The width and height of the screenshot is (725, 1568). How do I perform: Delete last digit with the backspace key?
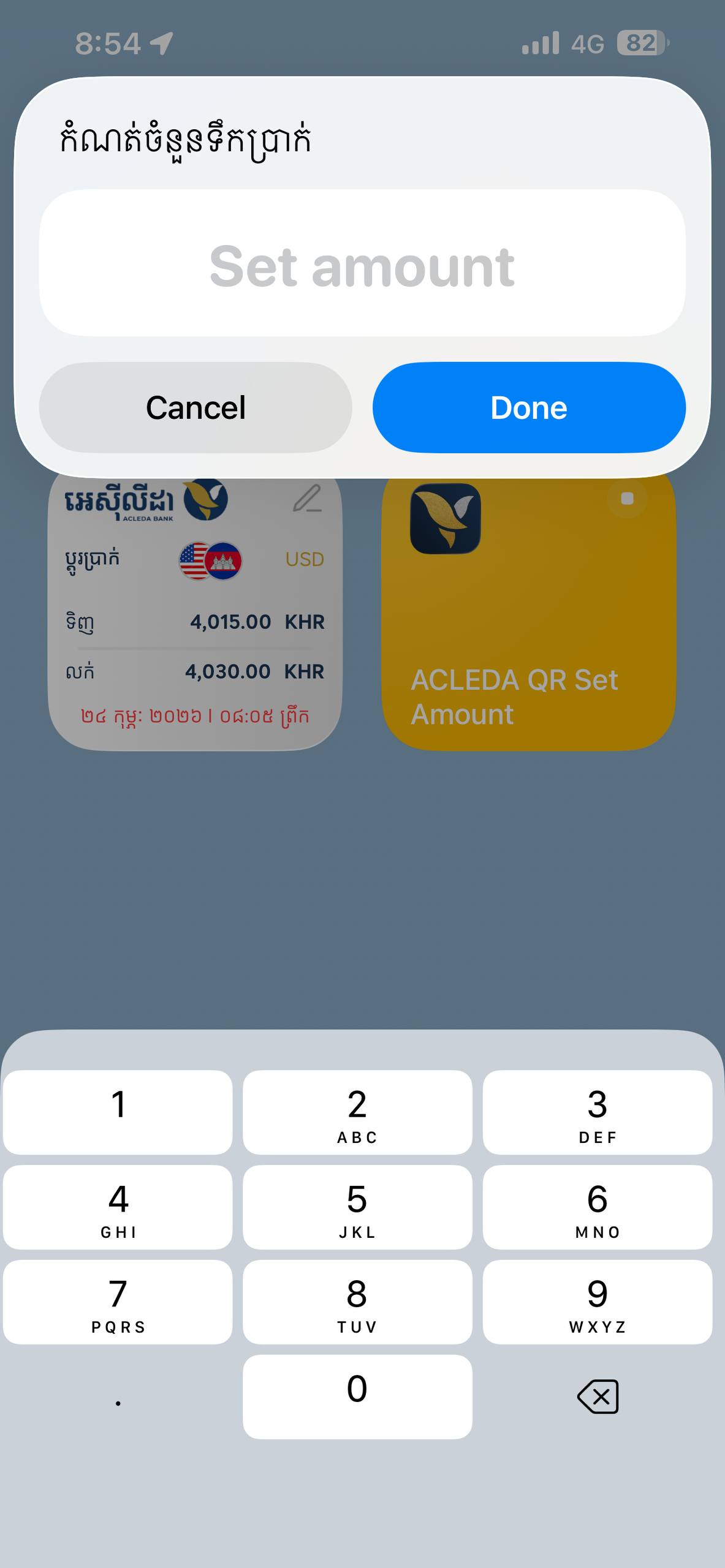(x=598, y=1396)
